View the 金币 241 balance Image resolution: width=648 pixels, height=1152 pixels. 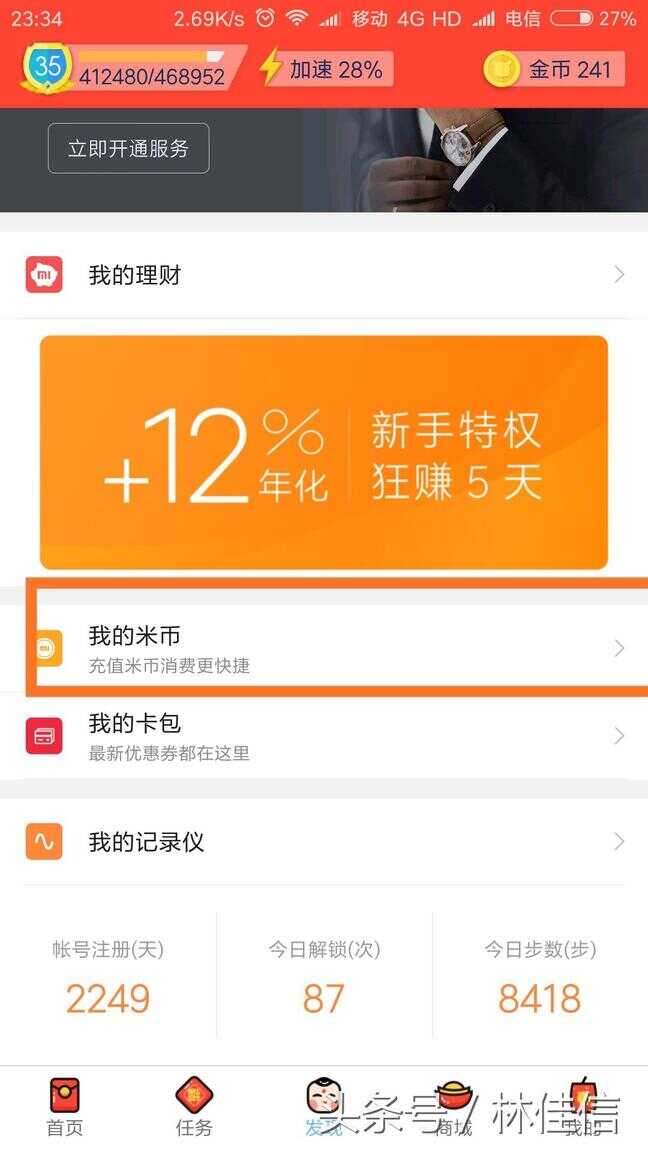556,69
